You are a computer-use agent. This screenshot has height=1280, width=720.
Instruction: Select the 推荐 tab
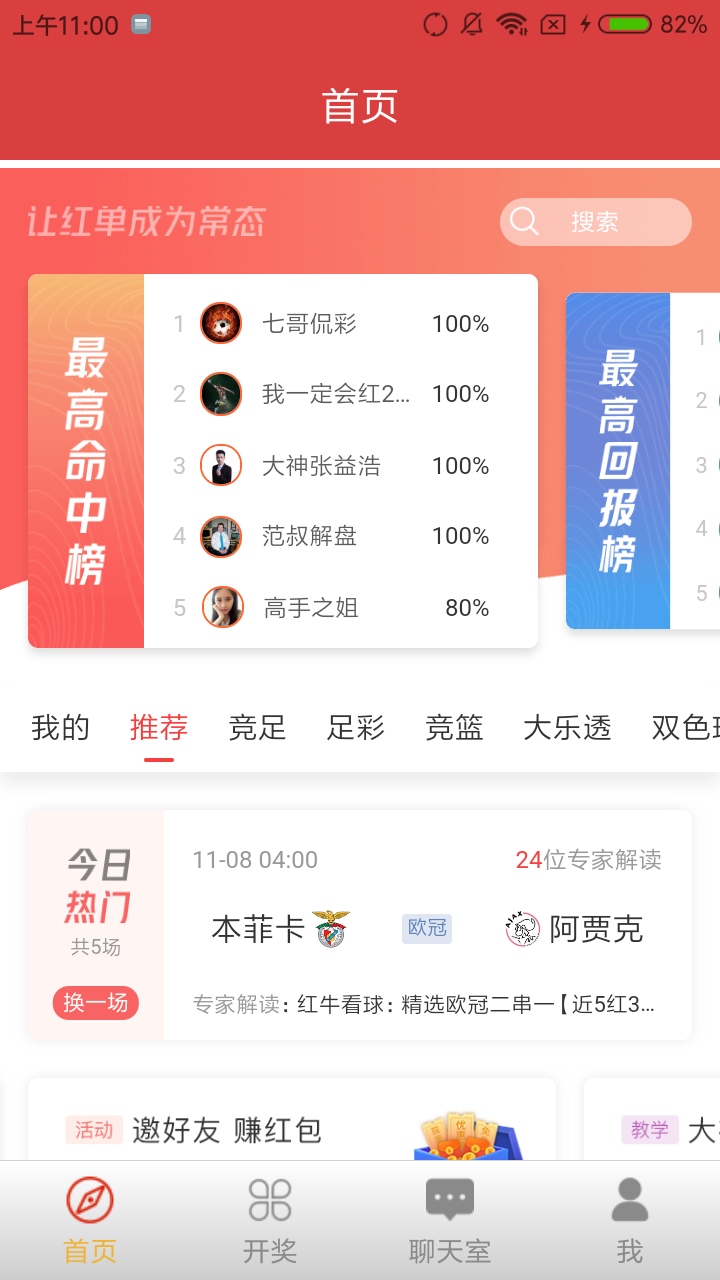click(159, 728)
